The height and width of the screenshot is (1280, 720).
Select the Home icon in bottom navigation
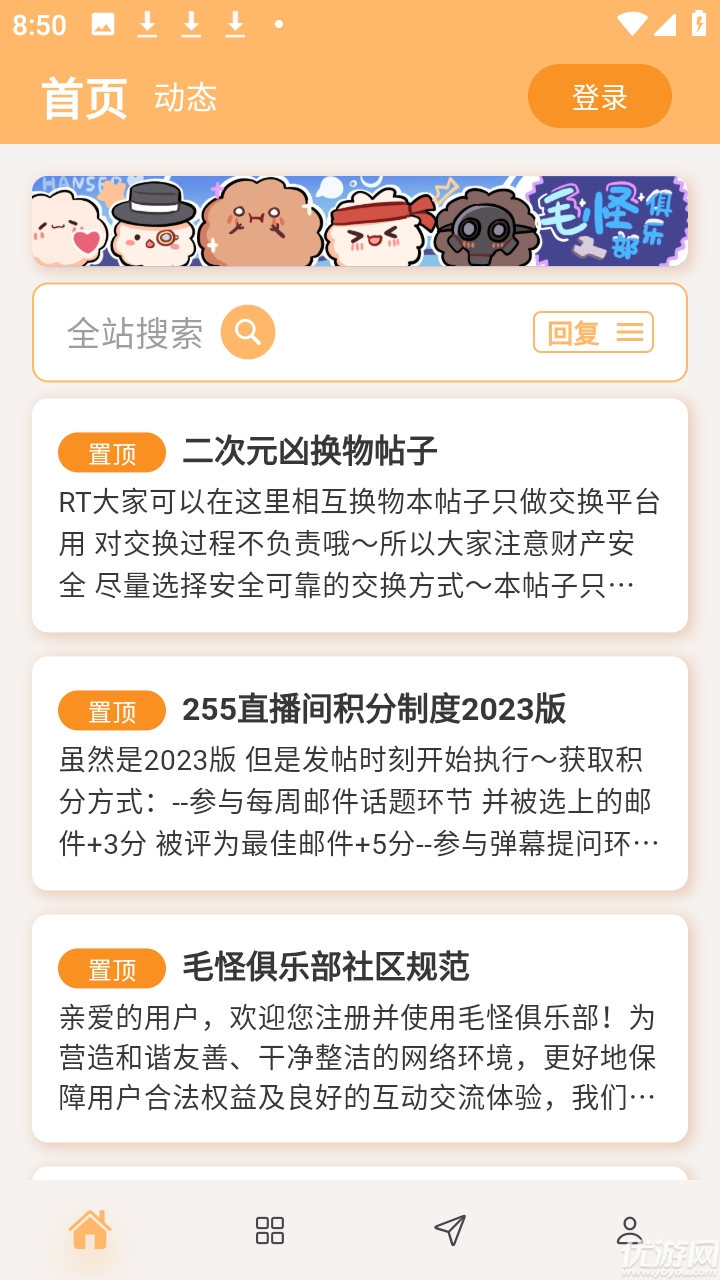point(90,1229)
